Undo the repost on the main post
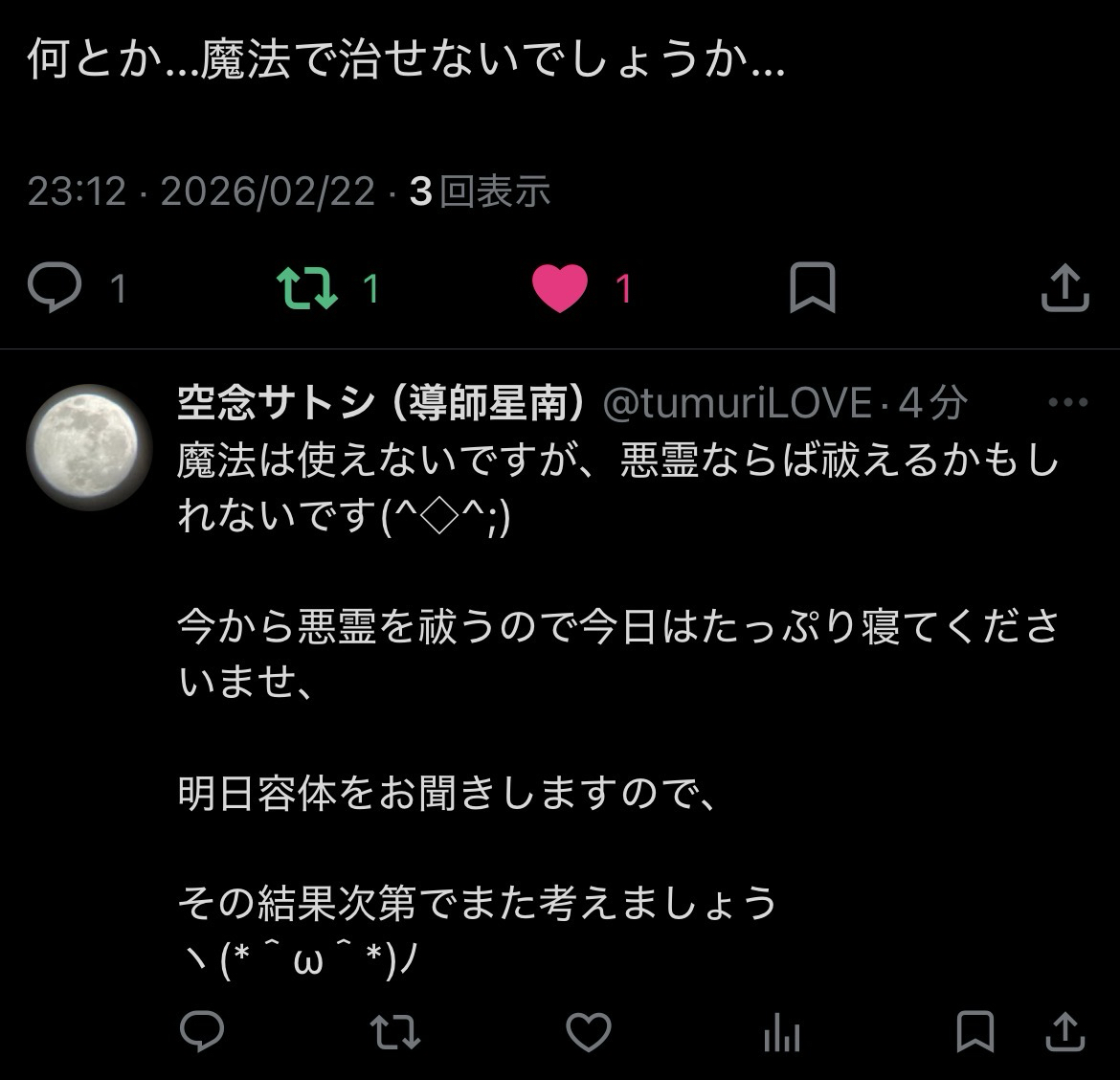This screenshot has width=1120, height=1080. [x=306, y=288]
